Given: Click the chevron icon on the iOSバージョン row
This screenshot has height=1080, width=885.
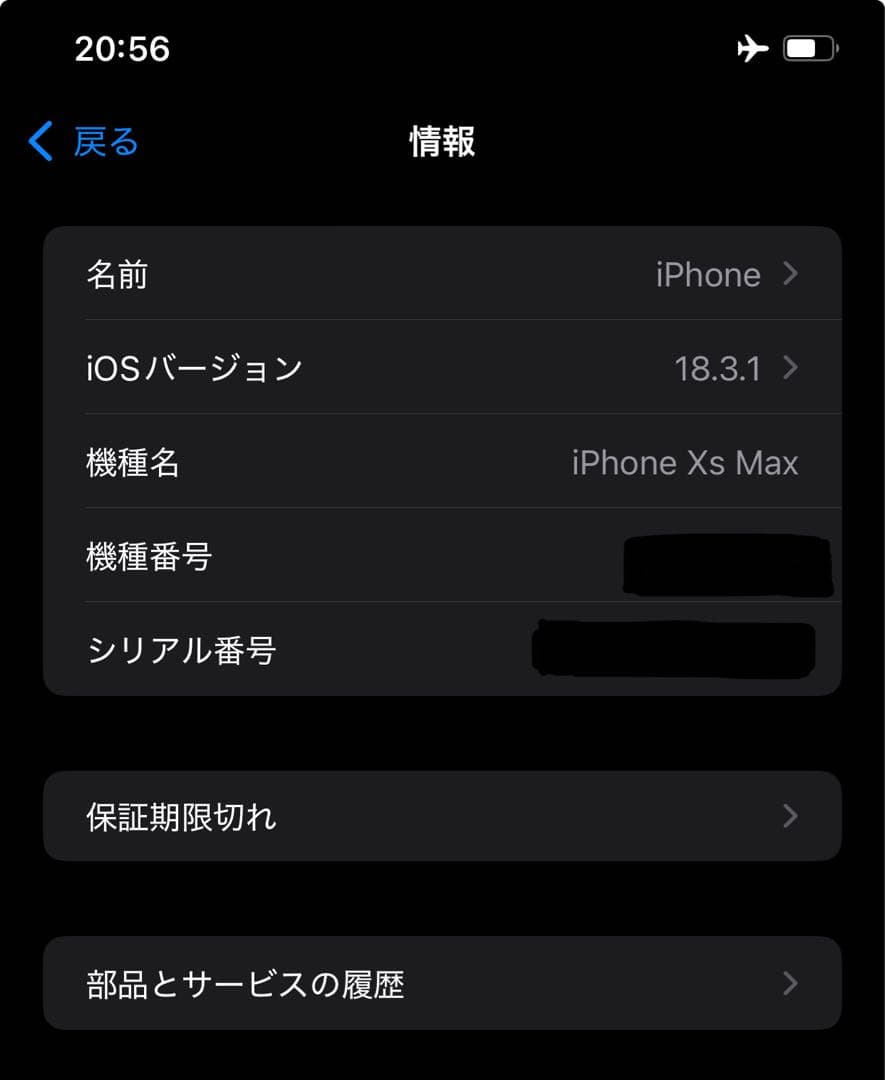Looking at the screenshot, I should click(789, 368).
